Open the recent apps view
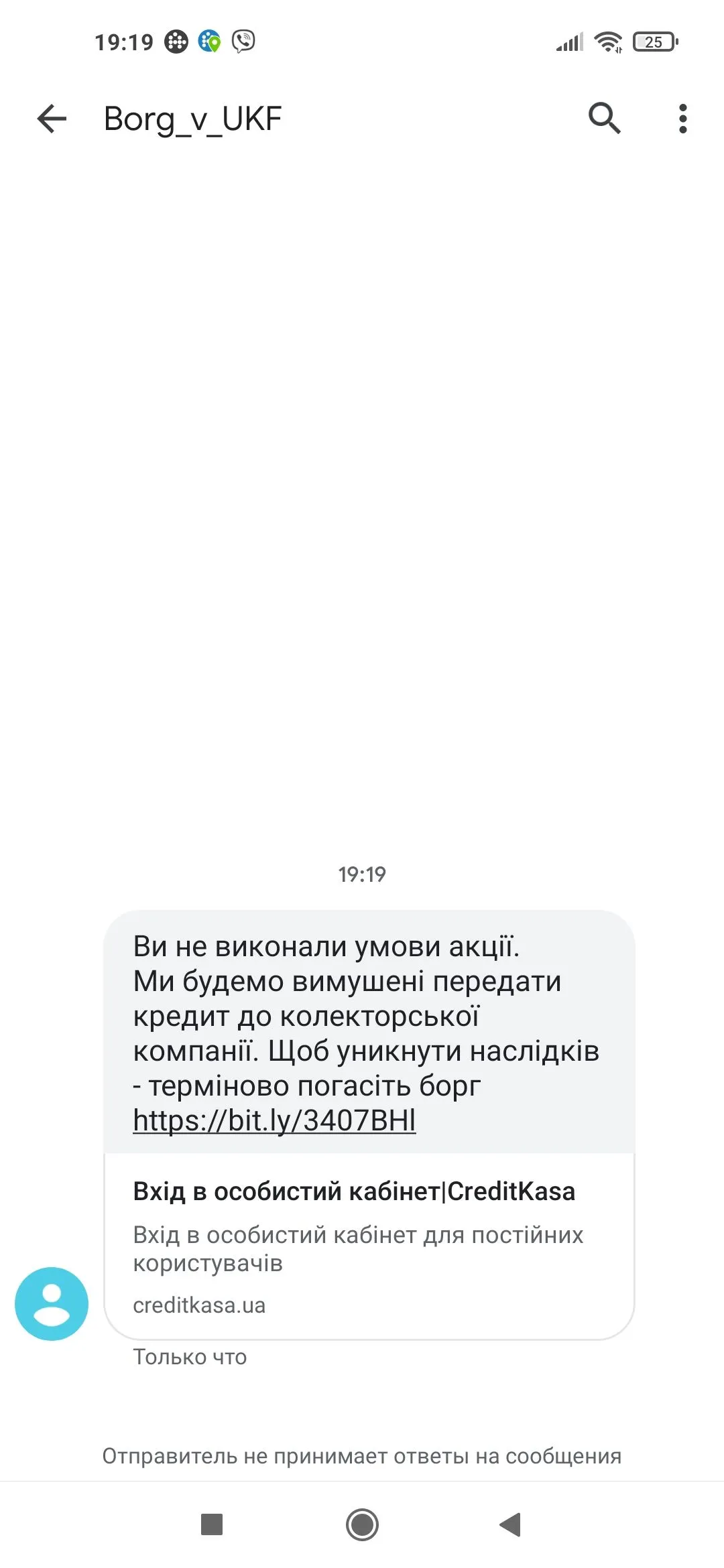Image resolution: width=724 pixels, height=1568 pixels. [x=212, y=1524]
